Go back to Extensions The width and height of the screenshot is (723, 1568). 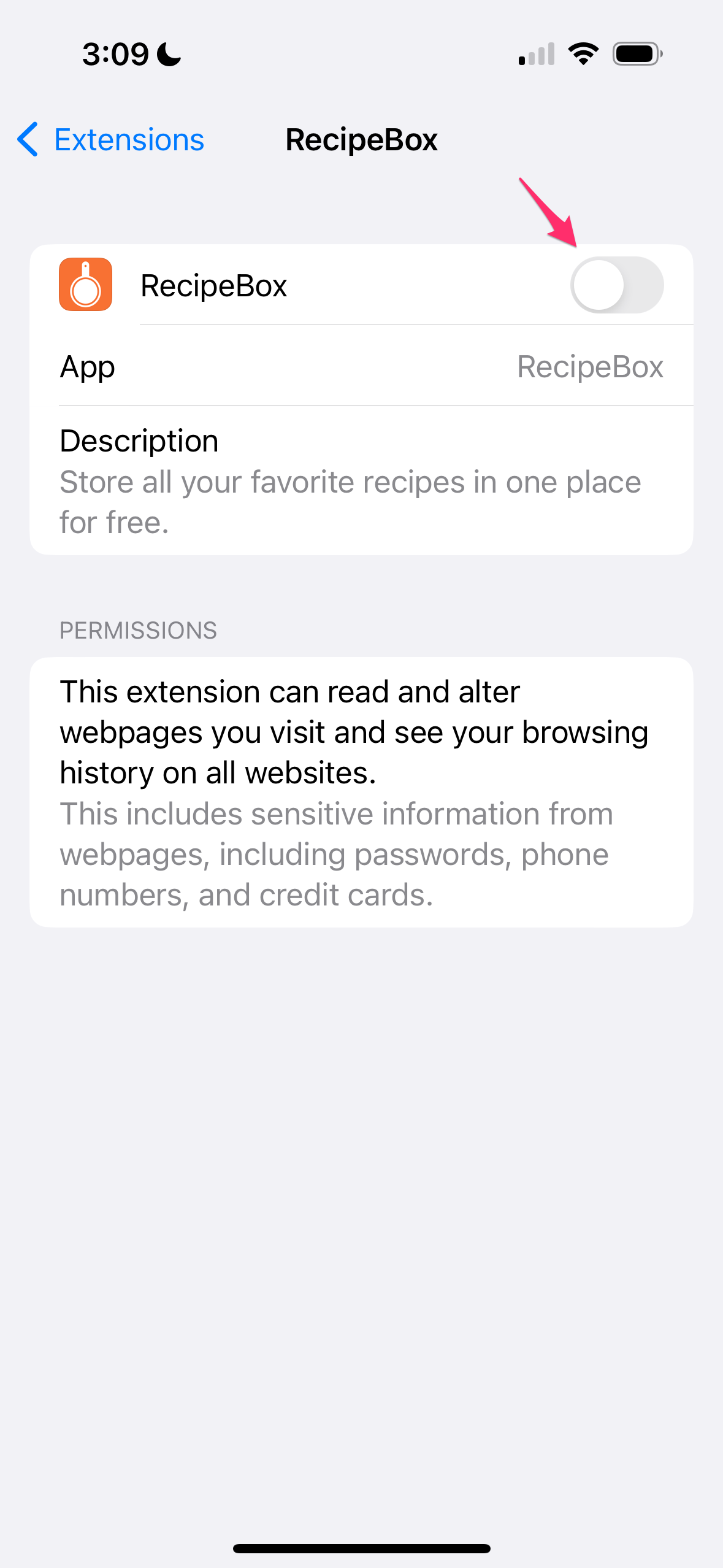click(x=110, y=140)
